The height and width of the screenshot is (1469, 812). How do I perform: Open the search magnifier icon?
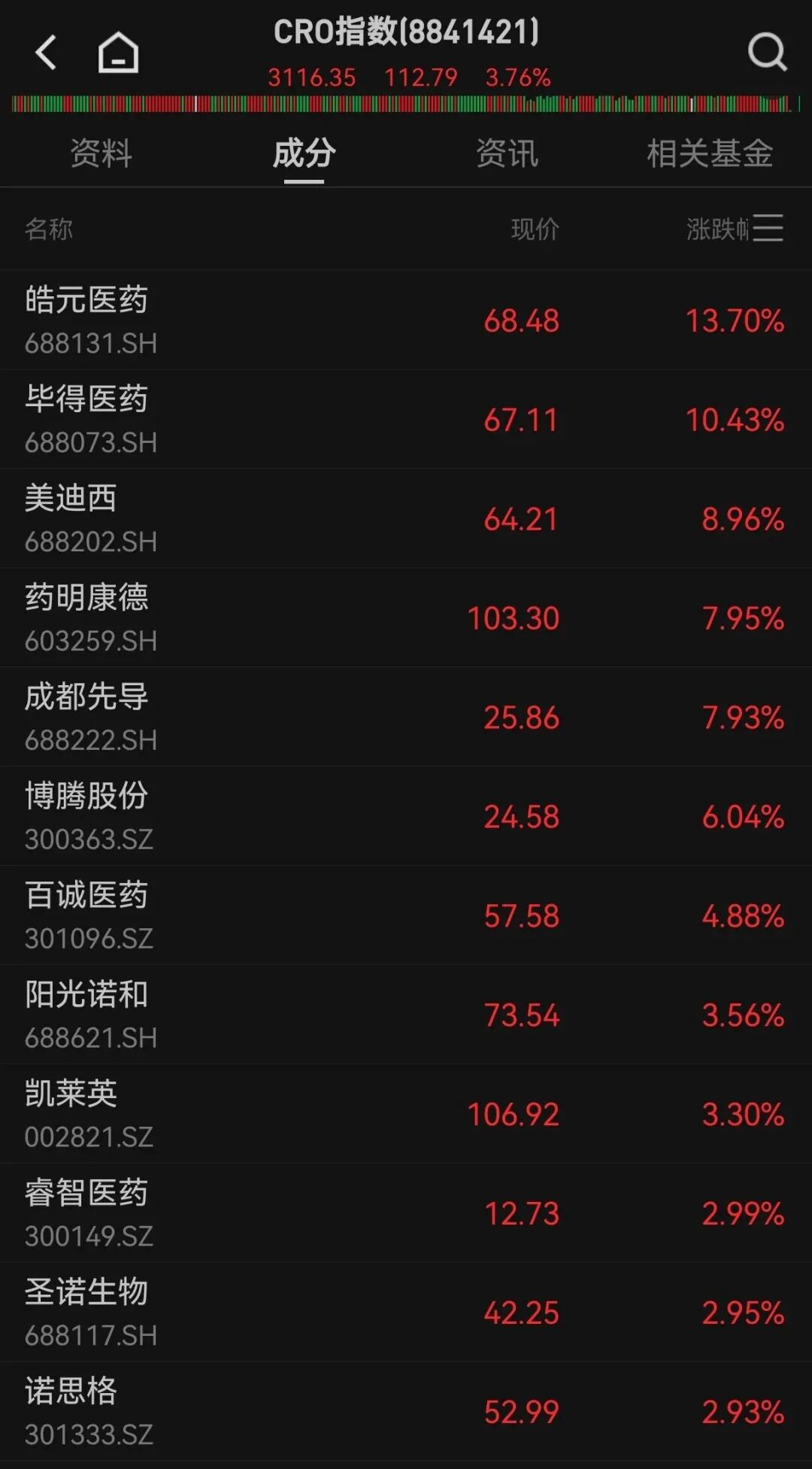[x=767, y=53]
